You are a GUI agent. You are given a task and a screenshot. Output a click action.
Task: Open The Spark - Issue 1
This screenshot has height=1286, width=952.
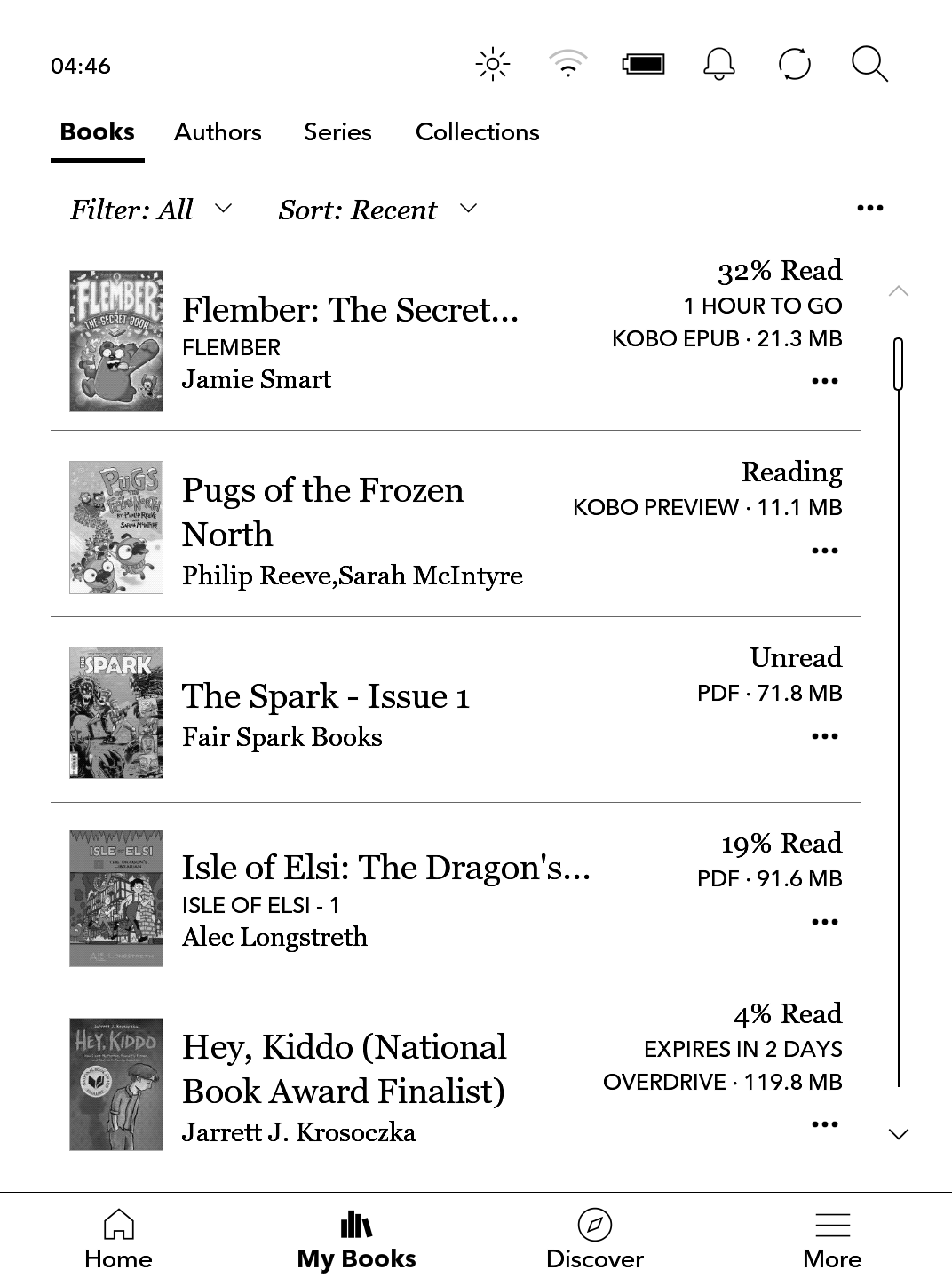coord(325,697)
